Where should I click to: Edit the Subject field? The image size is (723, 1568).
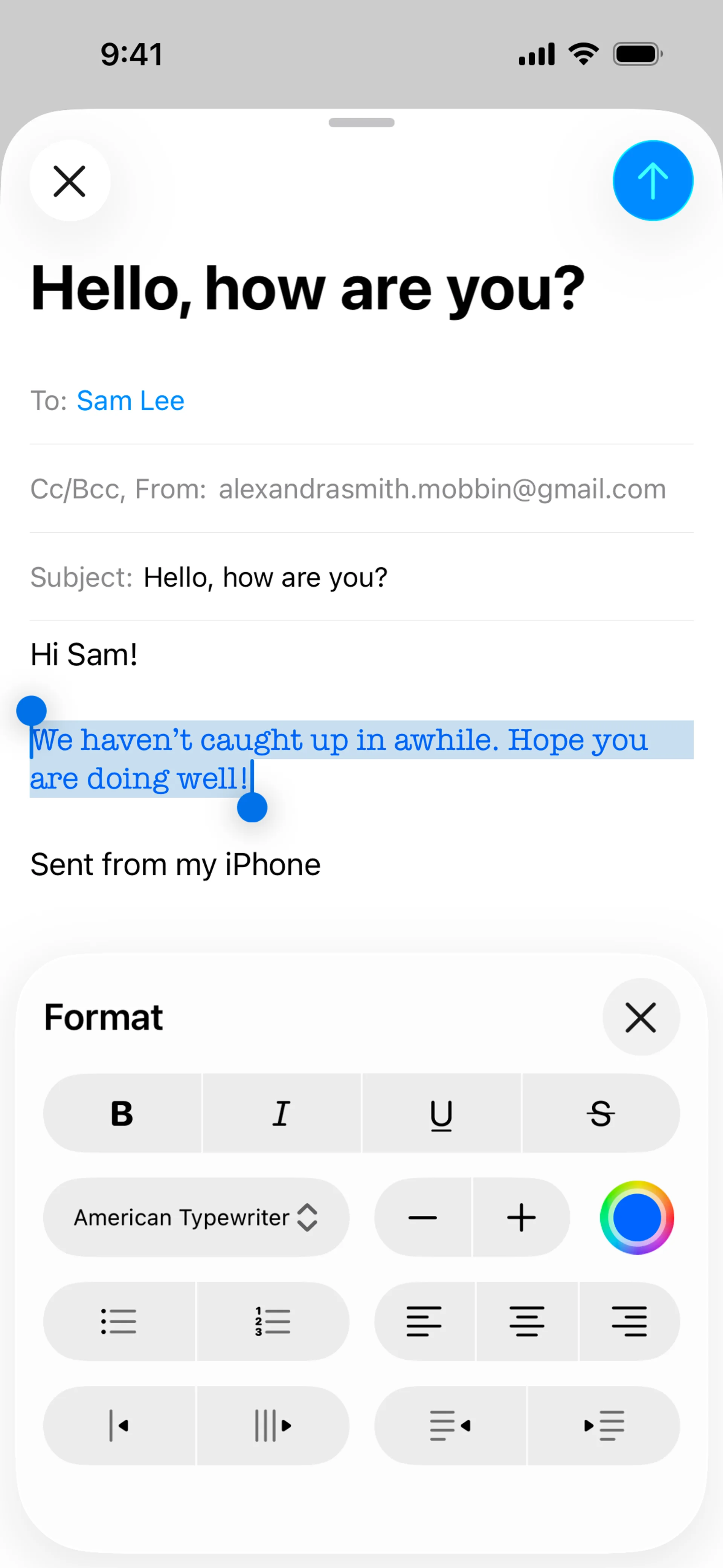(265, 578)
